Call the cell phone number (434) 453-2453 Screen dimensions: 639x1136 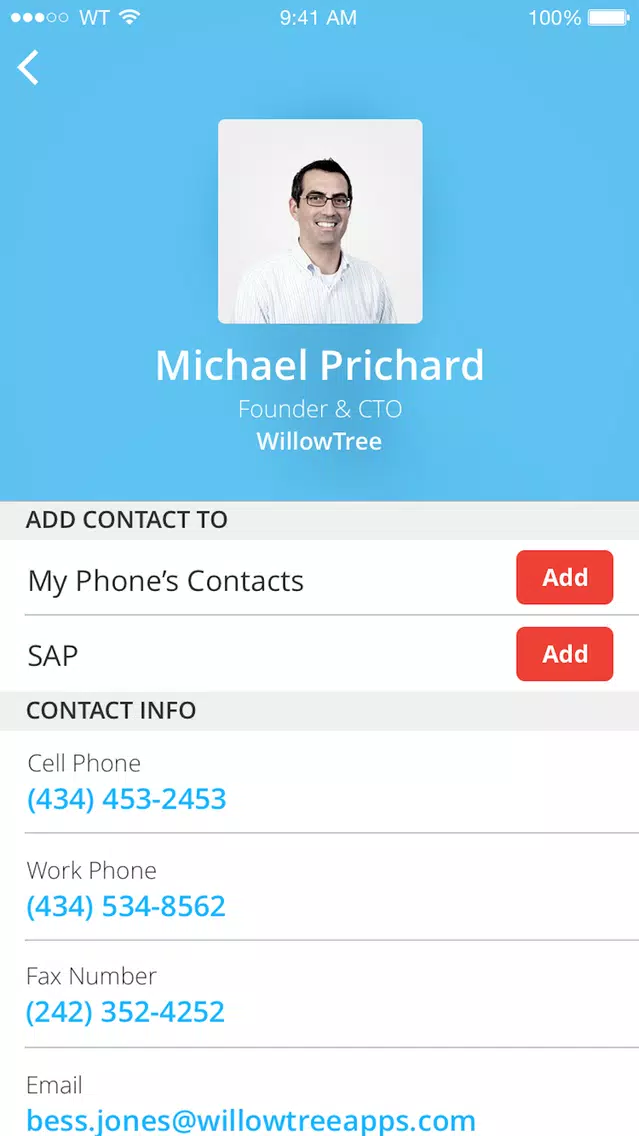pos(127,799)
